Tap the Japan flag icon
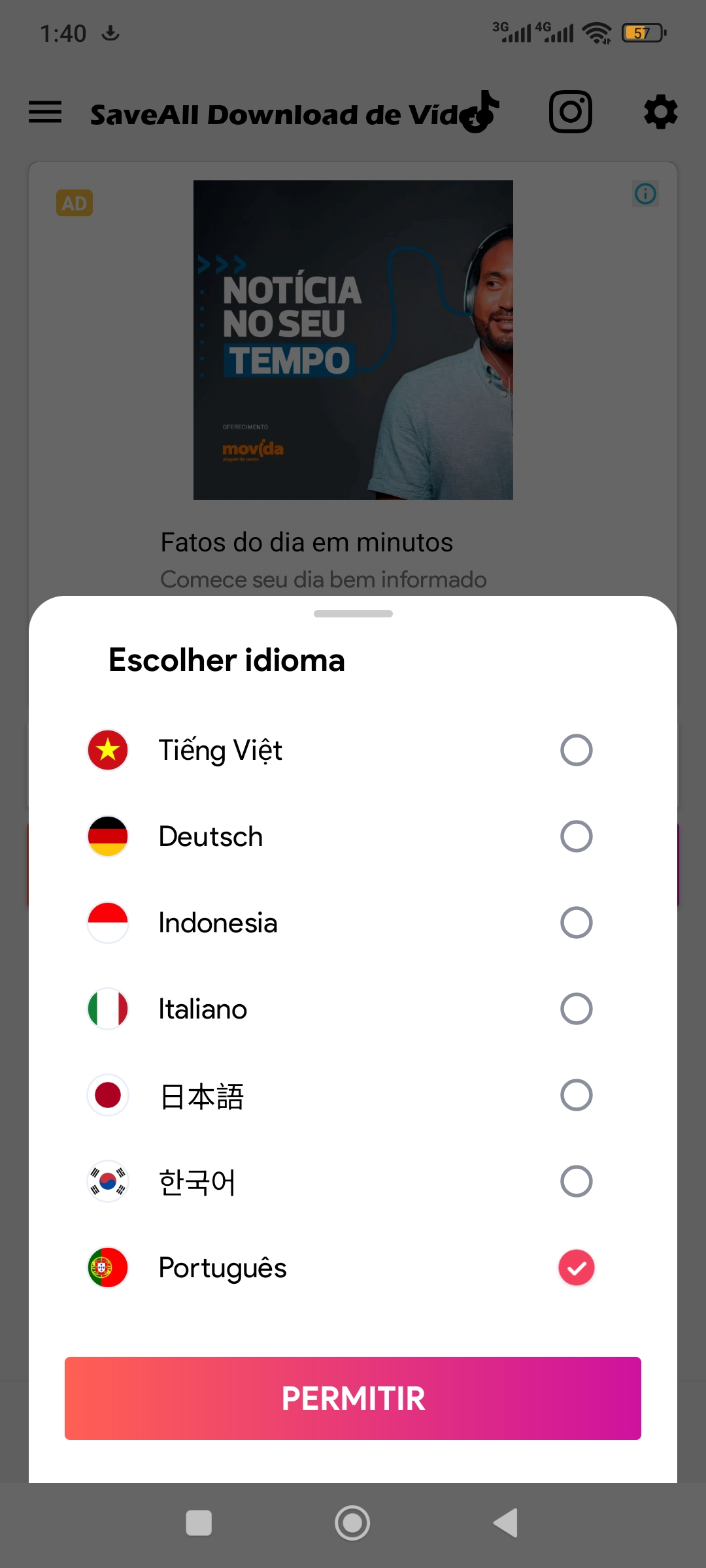This screenshot has width=706, height=1568. (108, 1095)
